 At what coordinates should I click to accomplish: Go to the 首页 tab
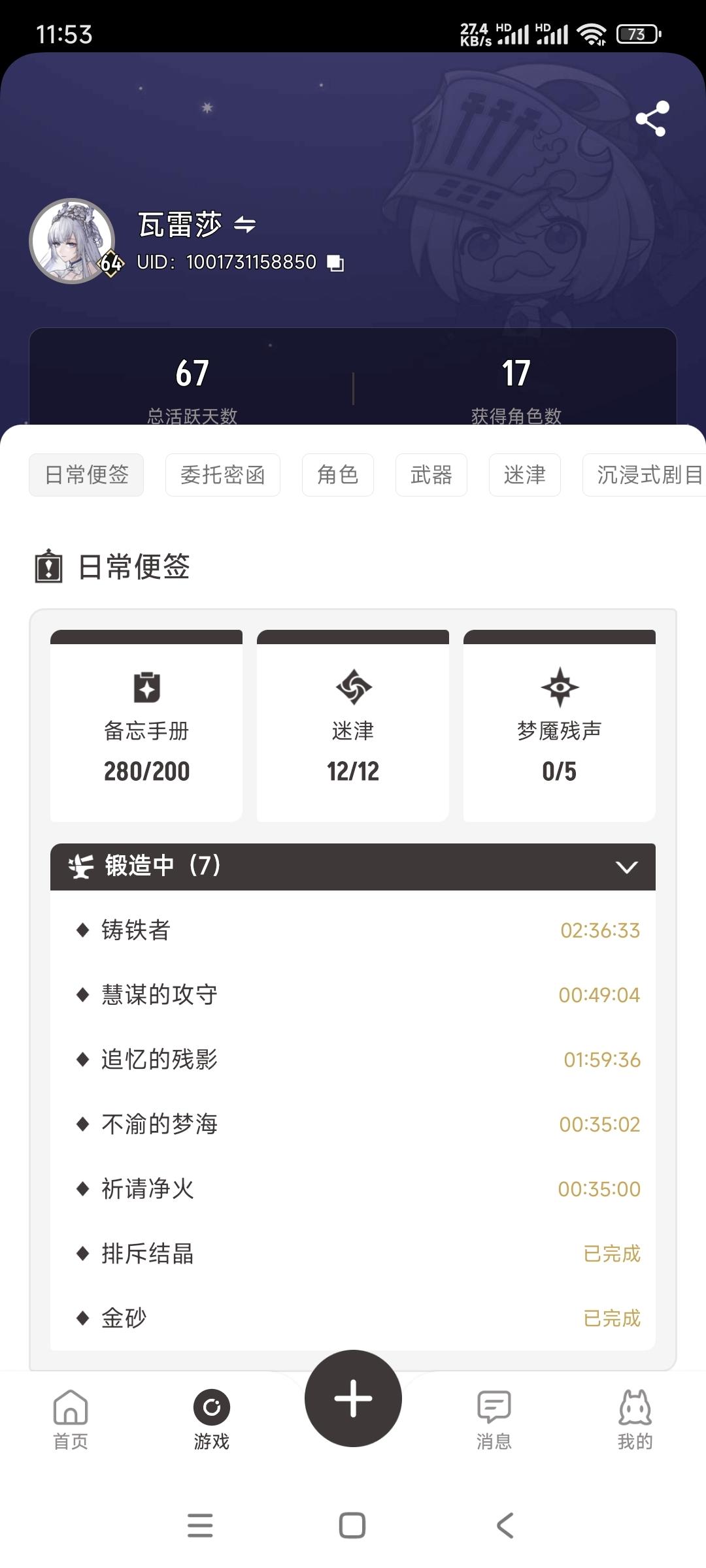pyautogui.click(x=71, y=1418)
